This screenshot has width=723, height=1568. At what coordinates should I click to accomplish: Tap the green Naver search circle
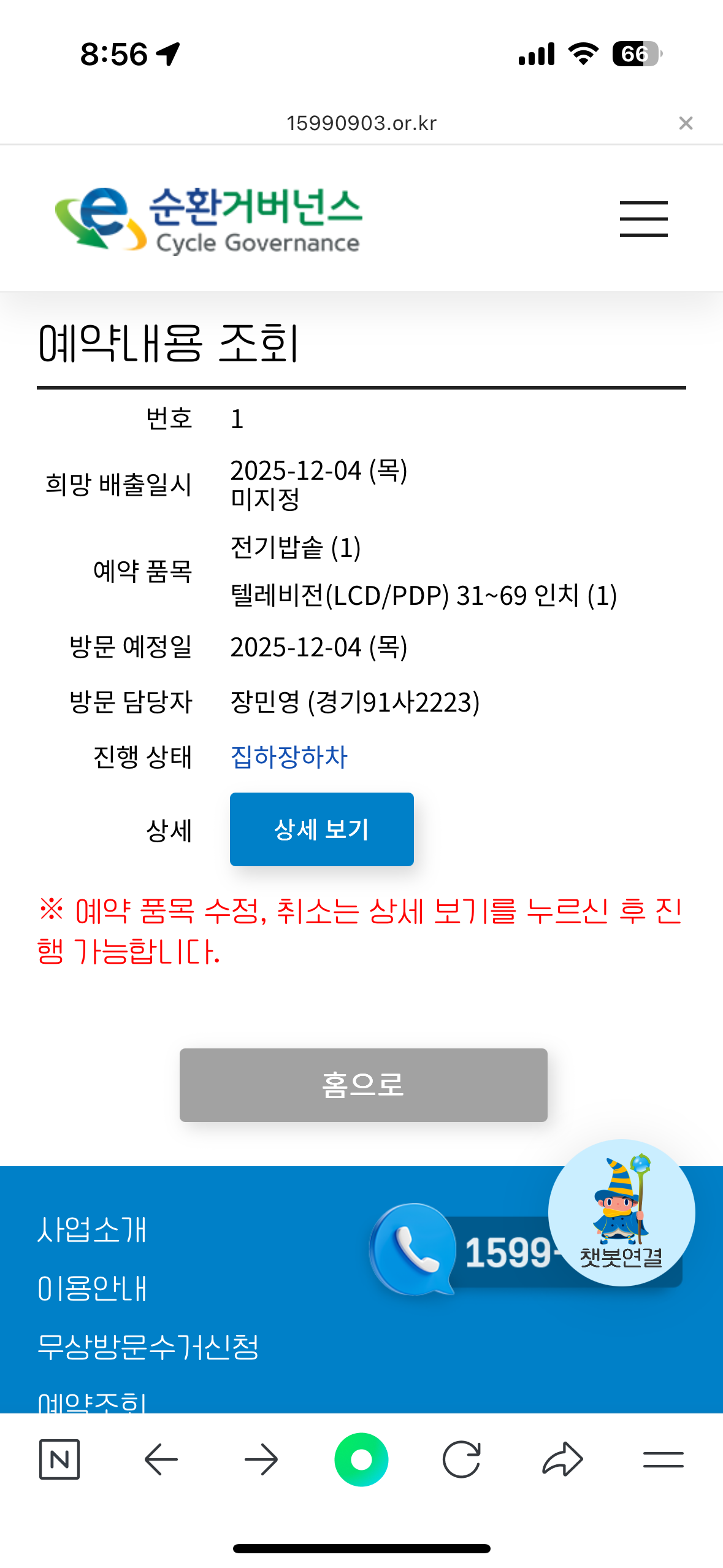click(361, 1459)
